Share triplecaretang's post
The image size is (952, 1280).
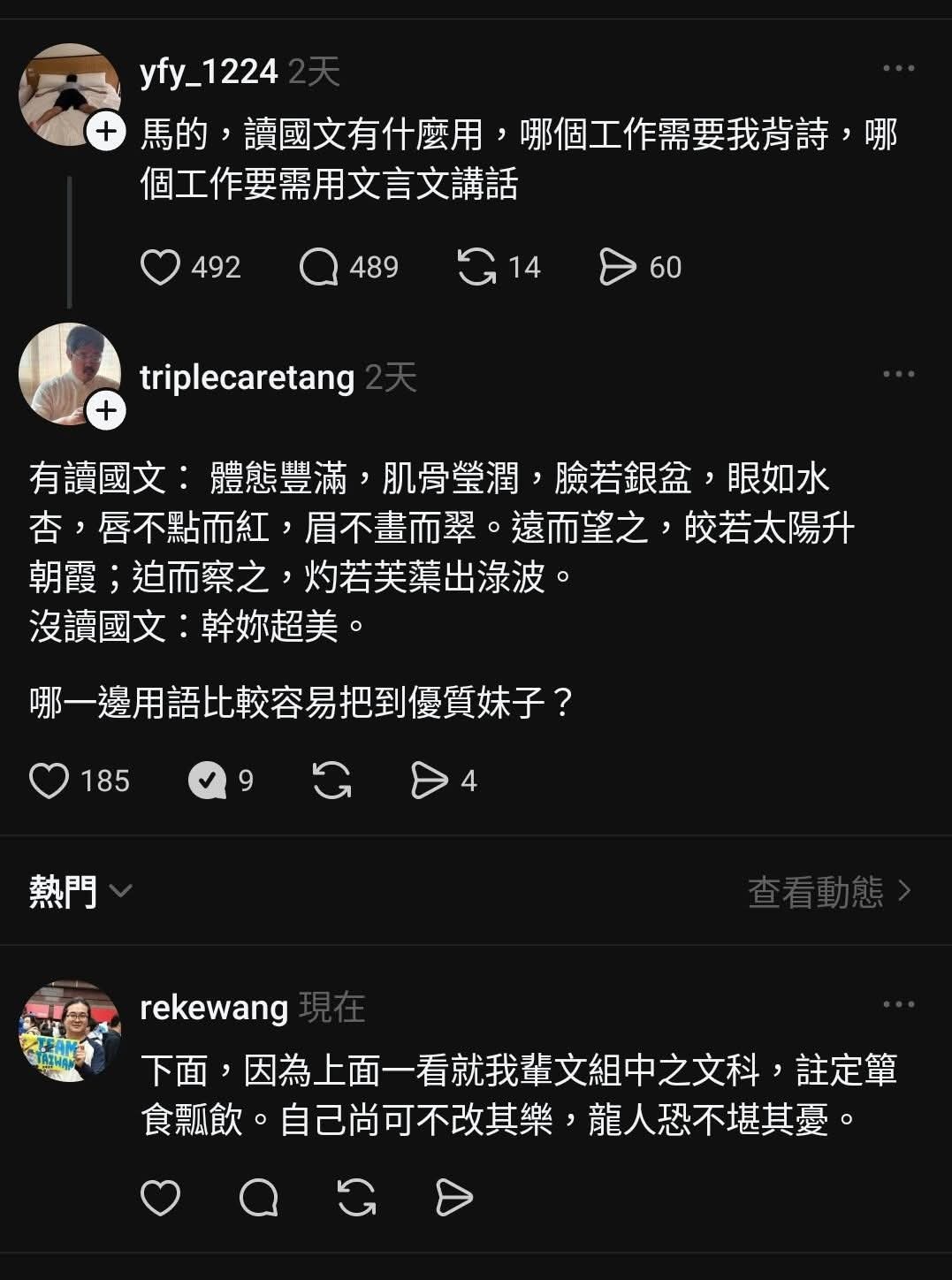[x=430, y=781]
